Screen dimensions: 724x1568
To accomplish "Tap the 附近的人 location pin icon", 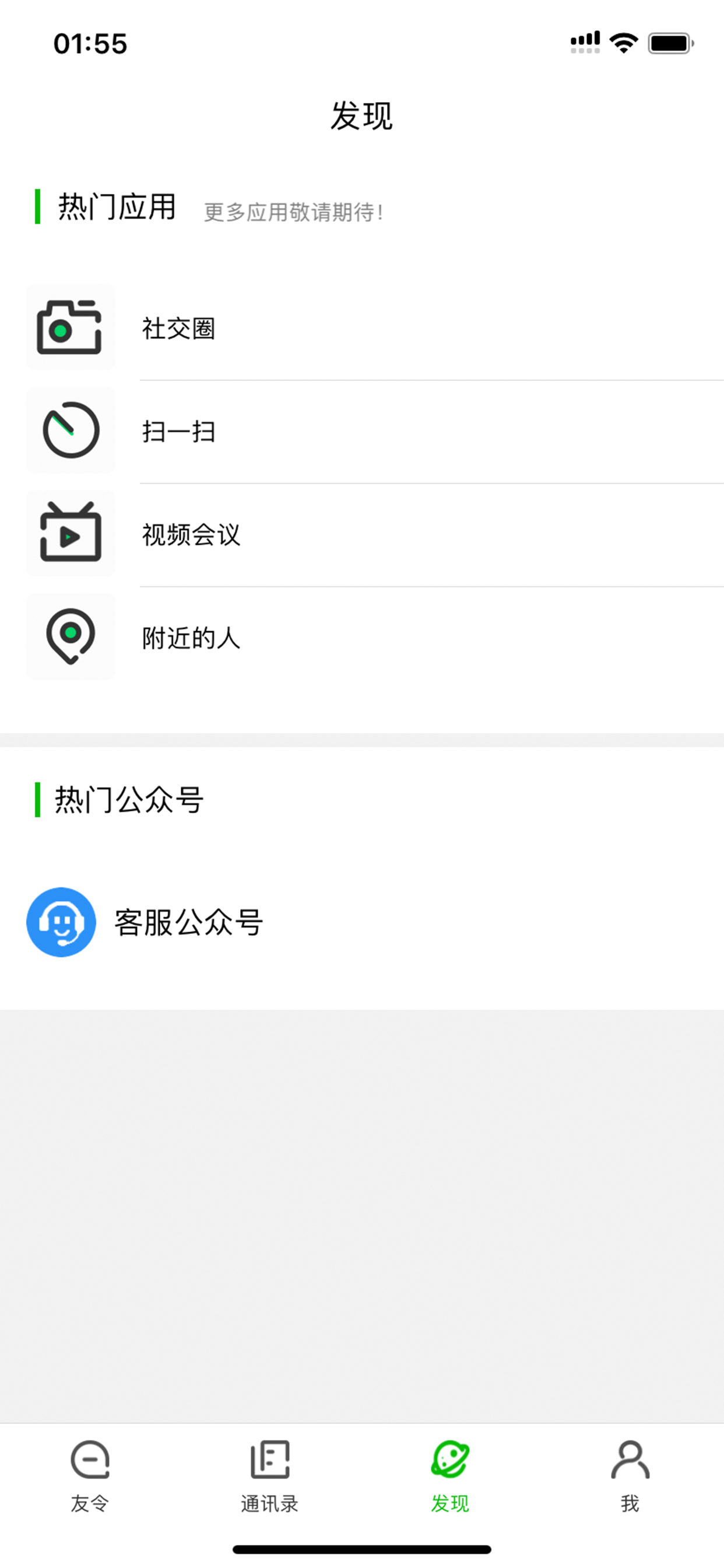I will click(71, 636).
